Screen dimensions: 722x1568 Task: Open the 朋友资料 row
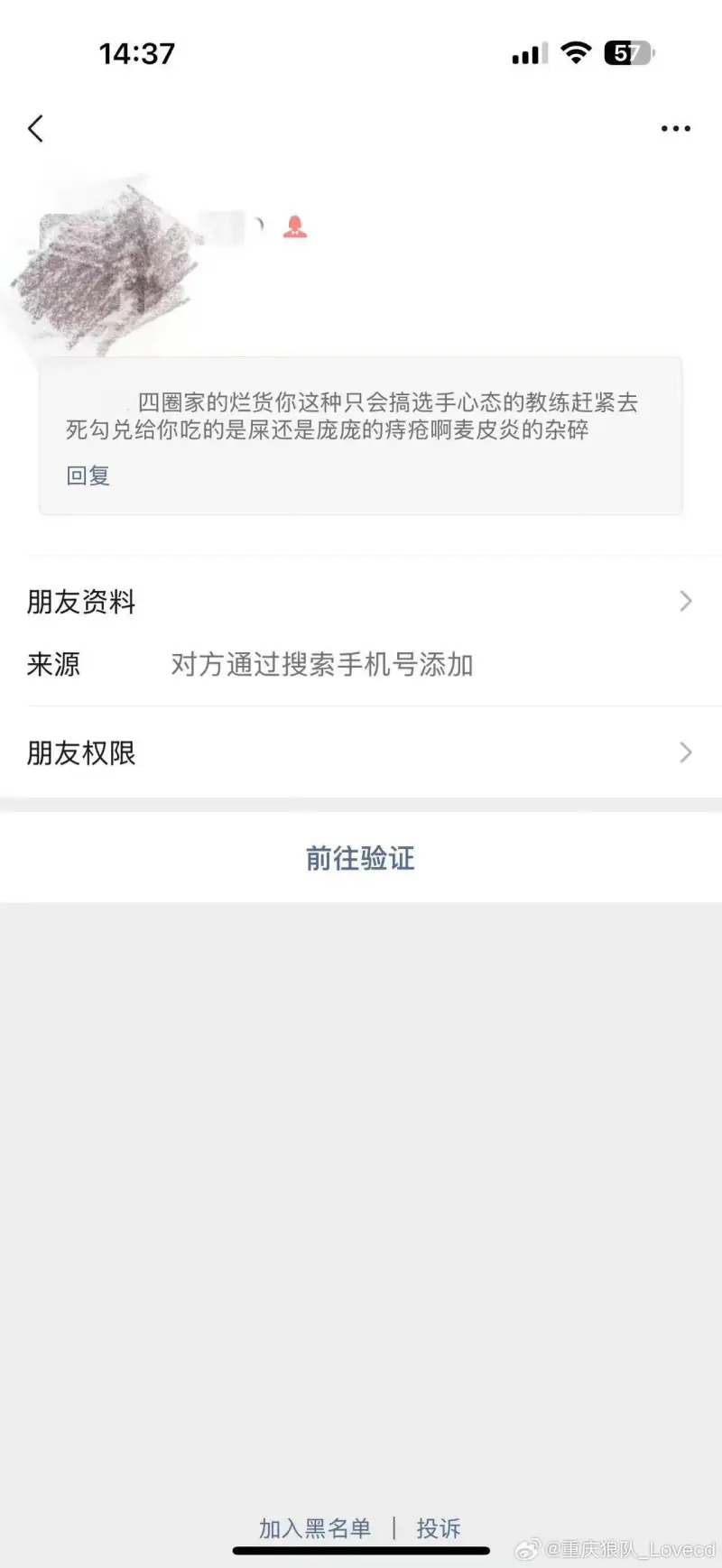361,602
